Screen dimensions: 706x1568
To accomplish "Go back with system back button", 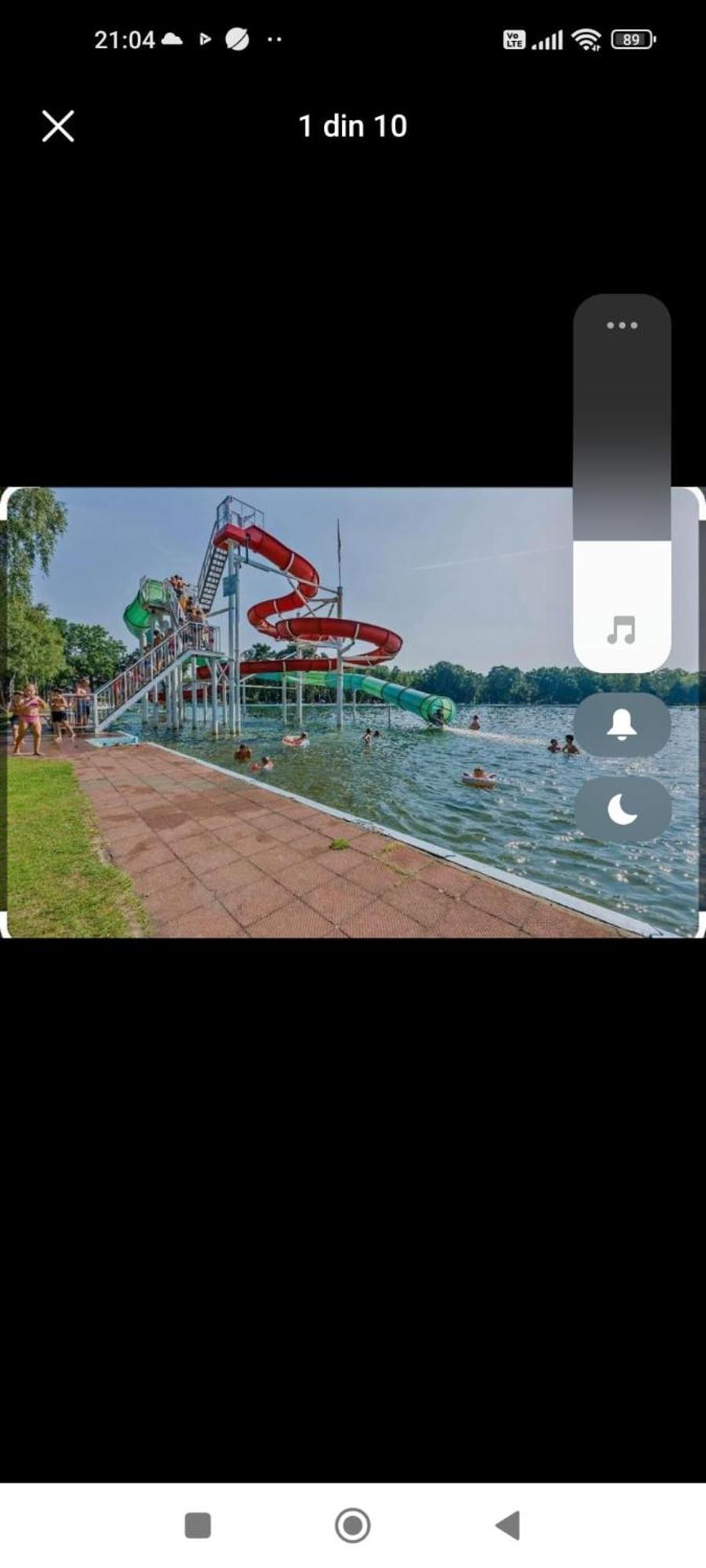I will (x=508, y=1526).
